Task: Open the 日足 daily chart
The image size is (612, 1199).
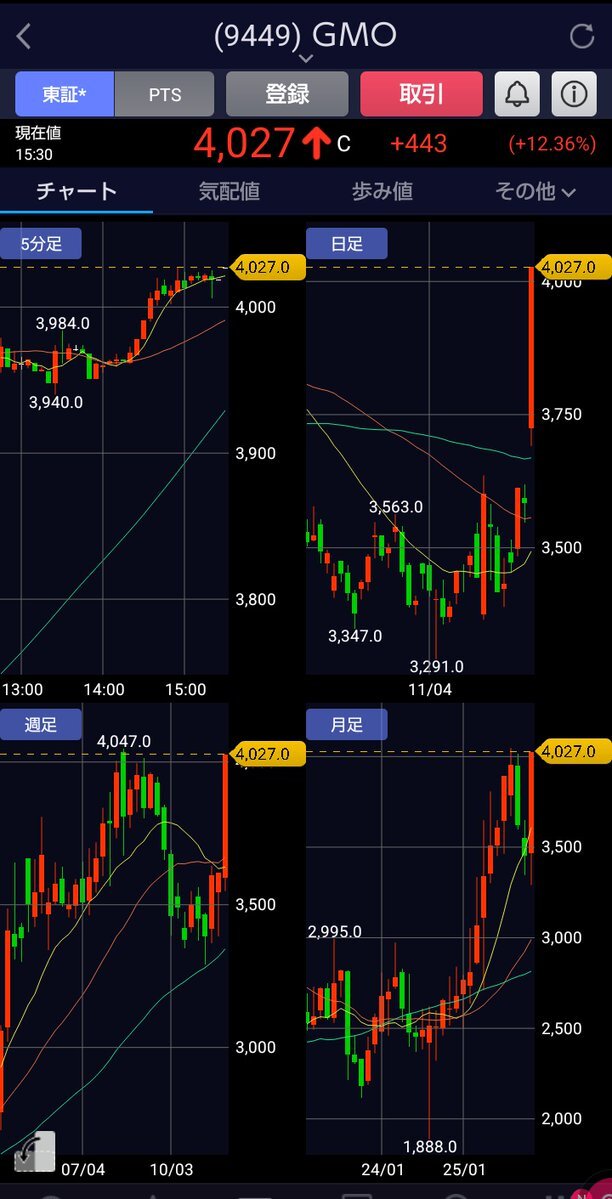Action: click(346, 243)
